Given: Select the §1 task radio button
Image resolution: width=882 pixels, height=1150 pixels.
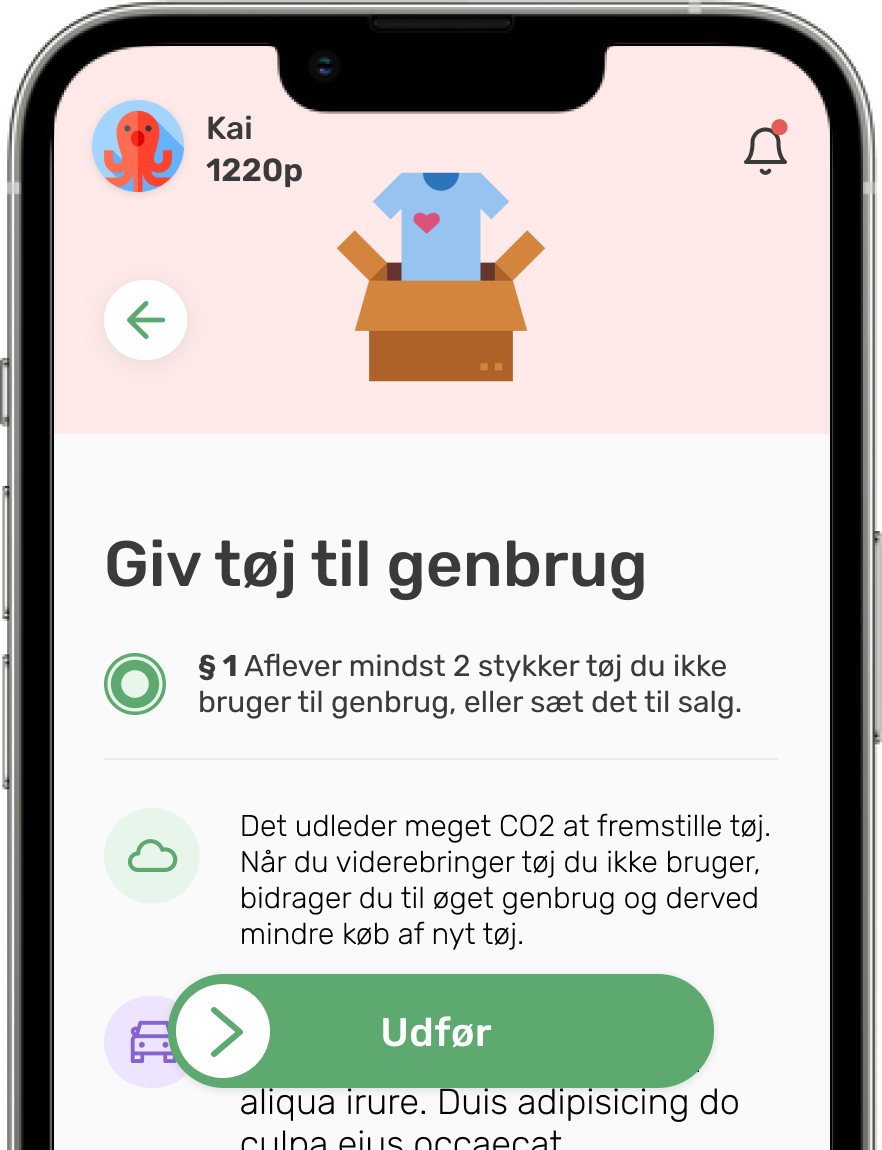Looking at the screenshot, I should pos(135,684).
